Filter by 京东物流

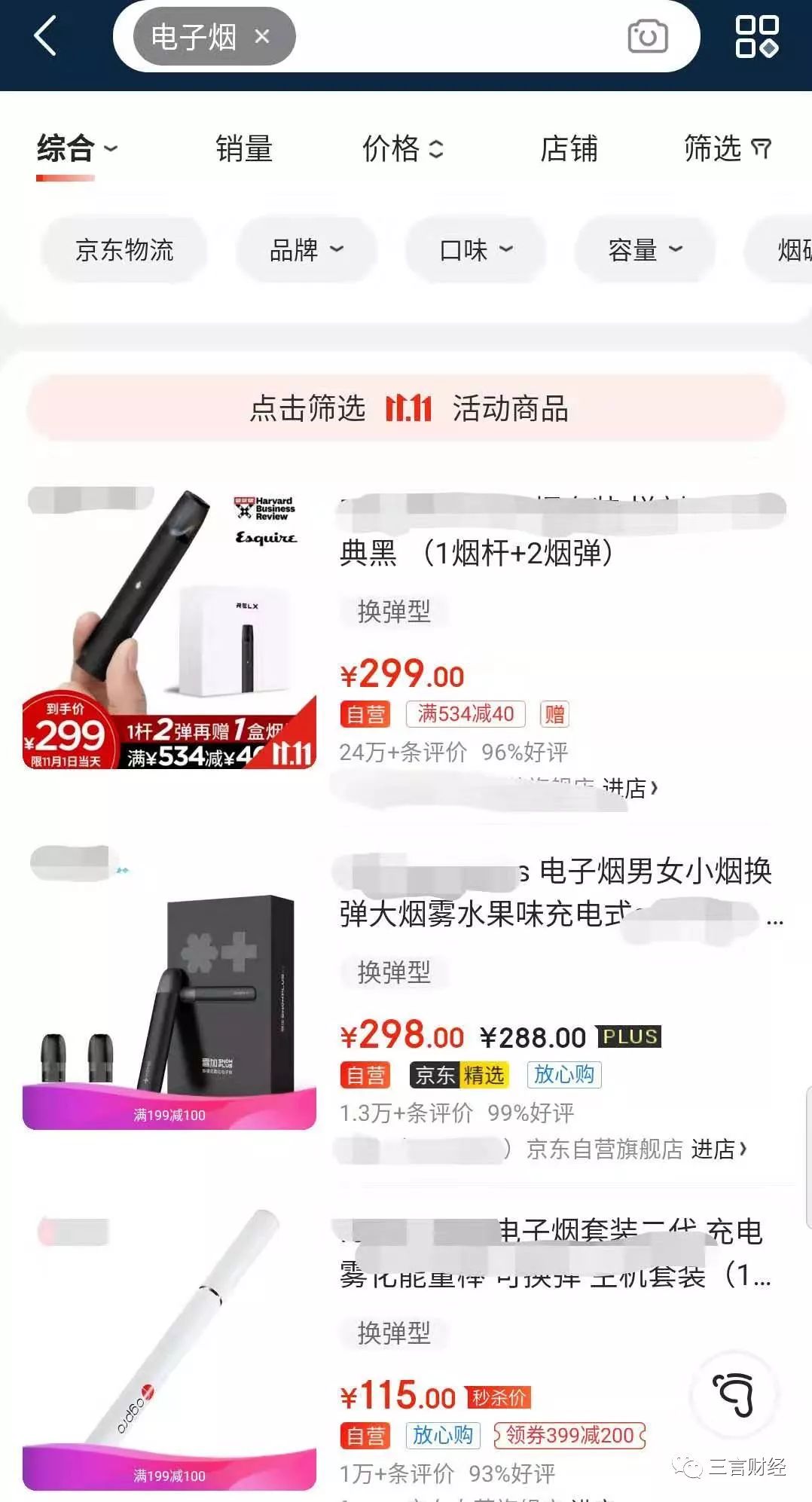(x=124, y=250)
